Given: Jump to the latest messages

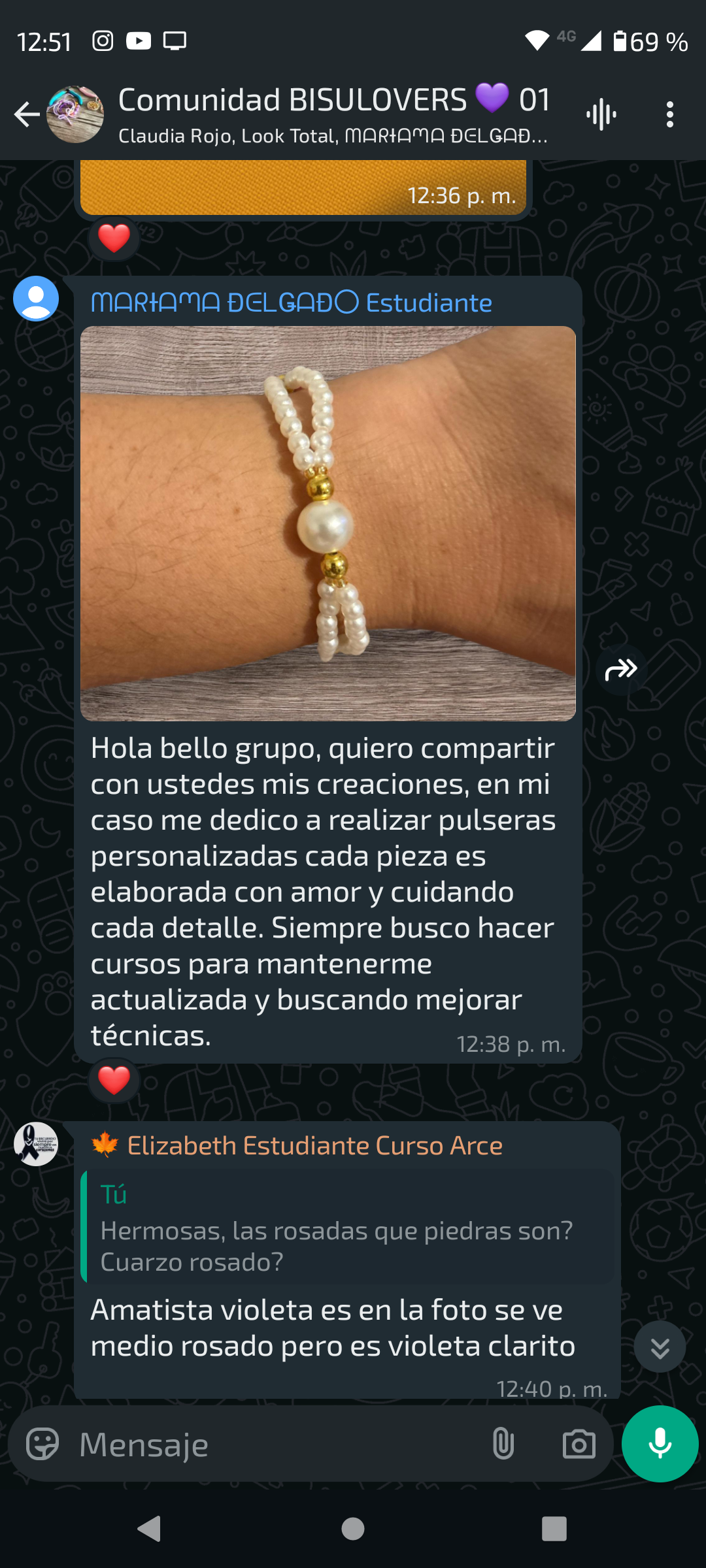Looking at the screenshot, I should click(x=660, y=1347).
